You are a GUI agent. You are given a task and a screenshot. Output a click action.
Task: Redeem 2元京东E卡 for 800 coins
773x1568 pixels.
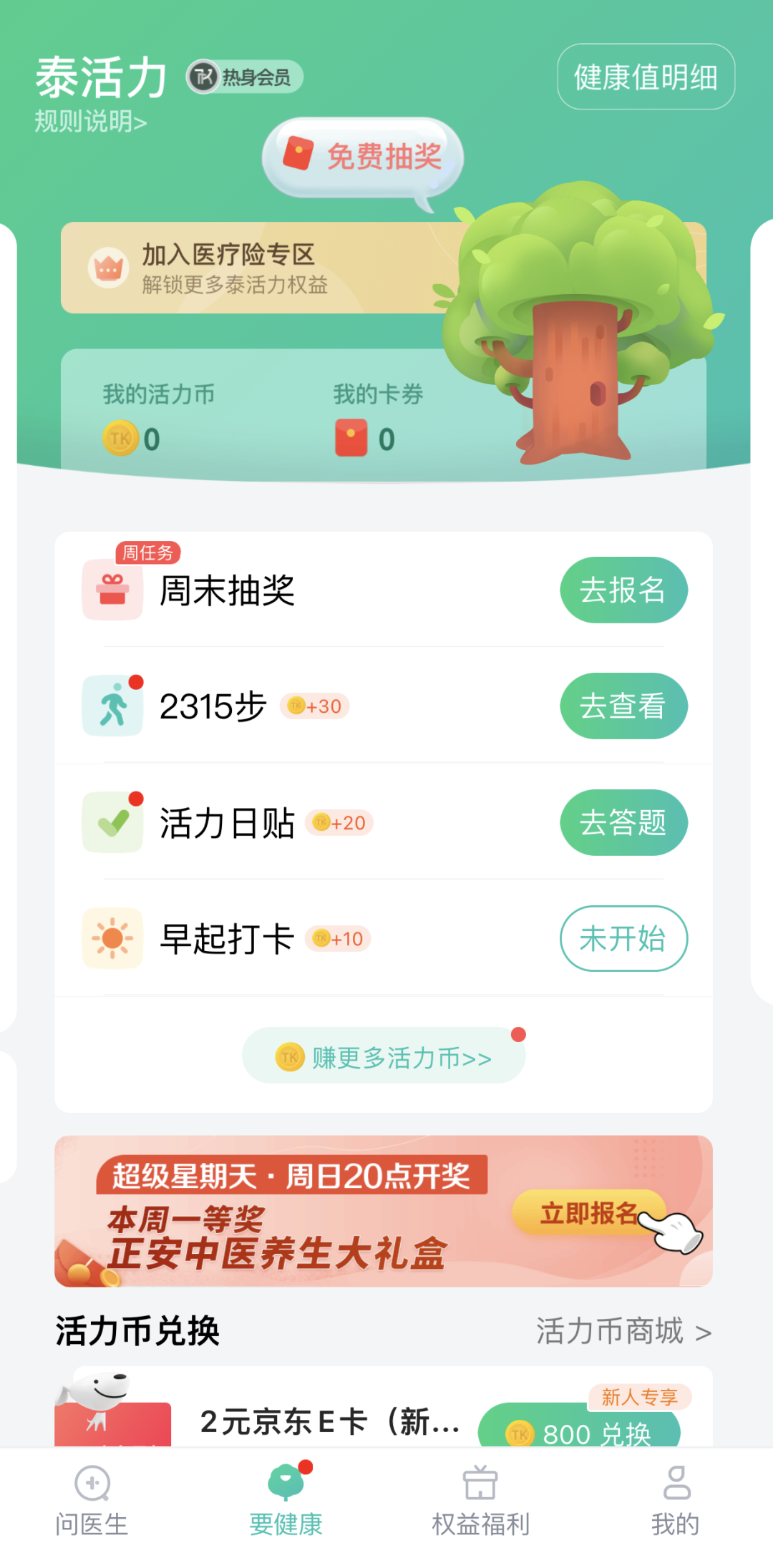tap(579, 1431)
